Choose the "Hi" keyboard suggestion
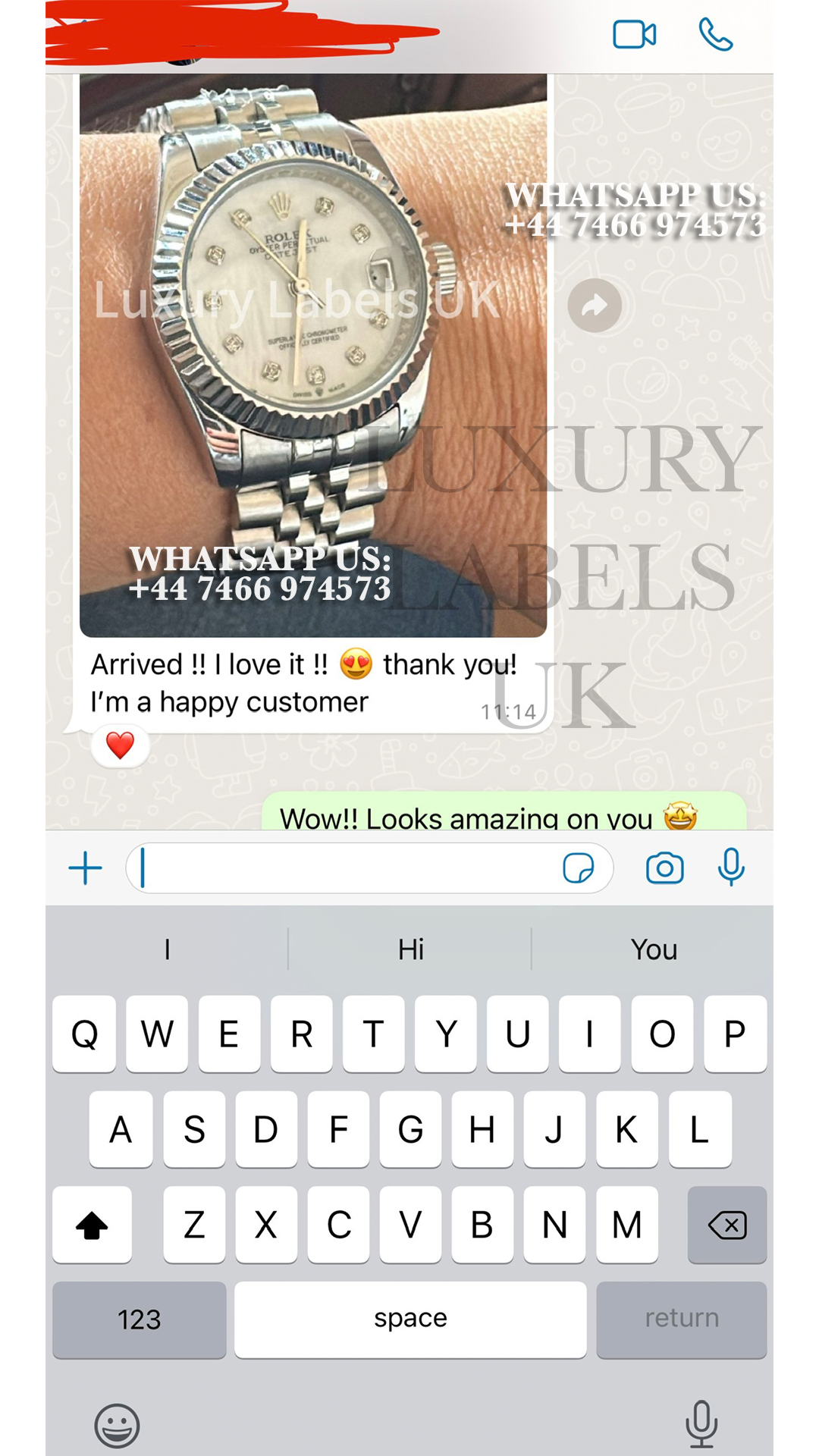 [x=410, y=949]
